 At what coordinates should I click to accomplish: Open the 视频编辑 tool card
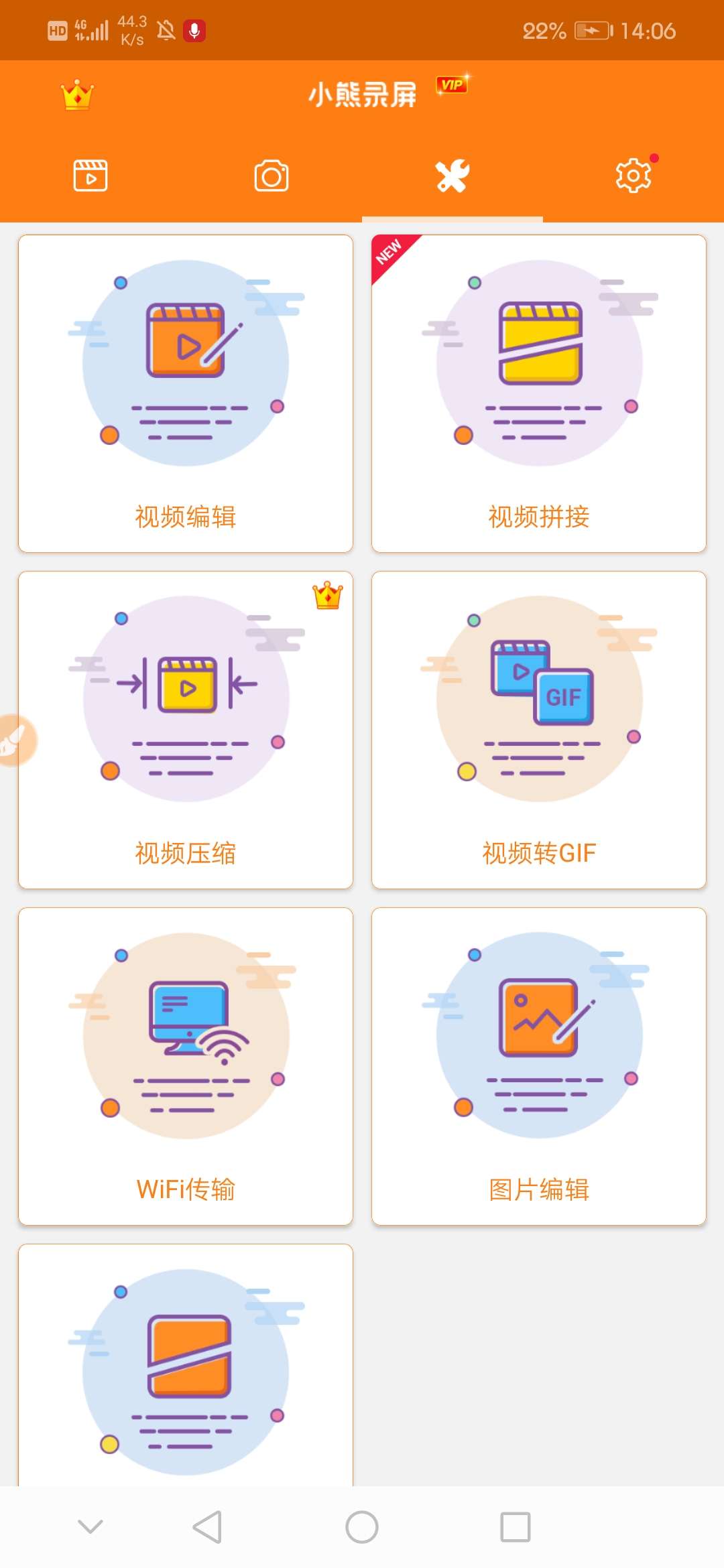186,393
